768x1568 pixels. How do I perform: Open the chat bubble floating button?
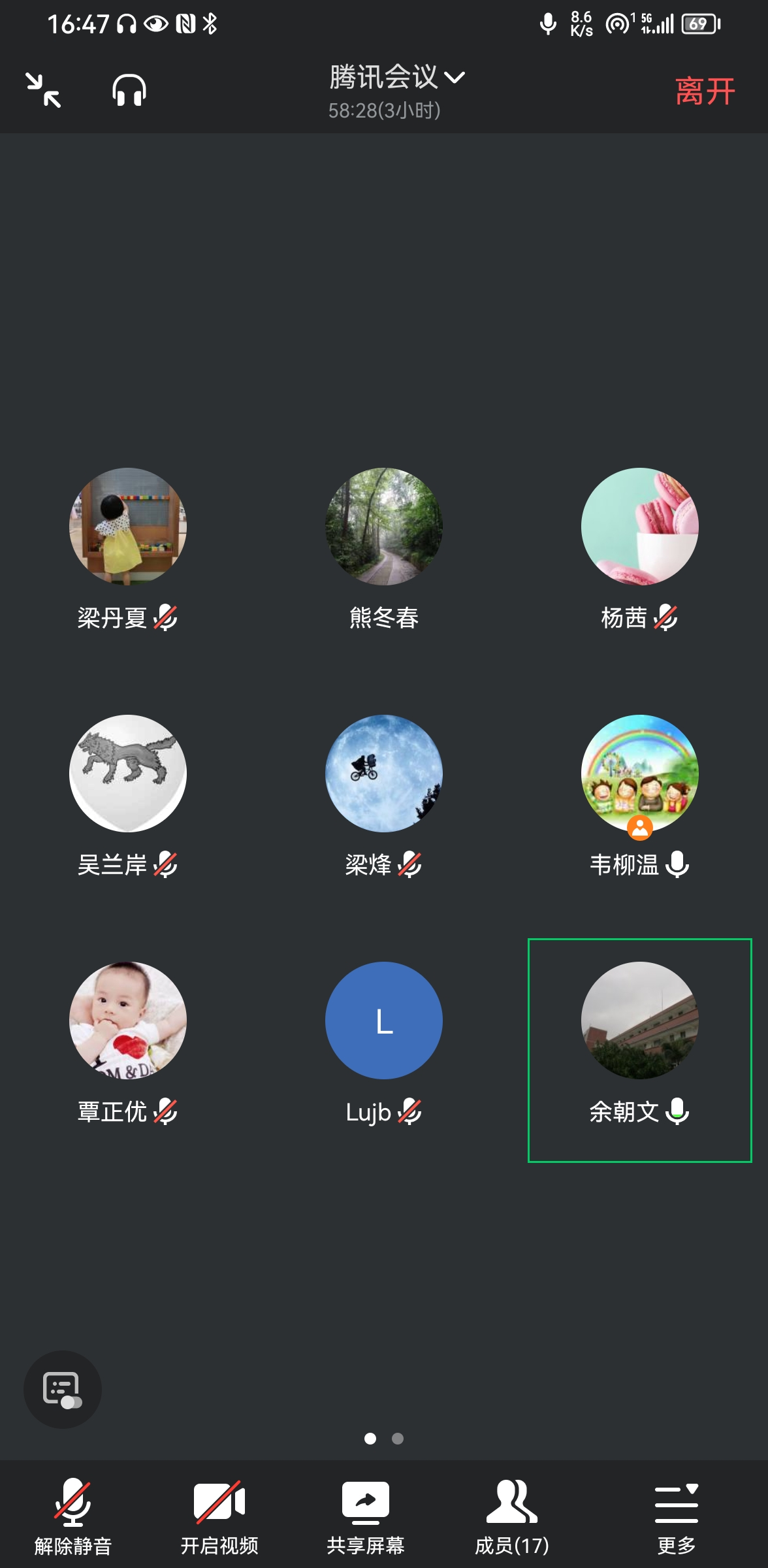tap(63, 1389)
